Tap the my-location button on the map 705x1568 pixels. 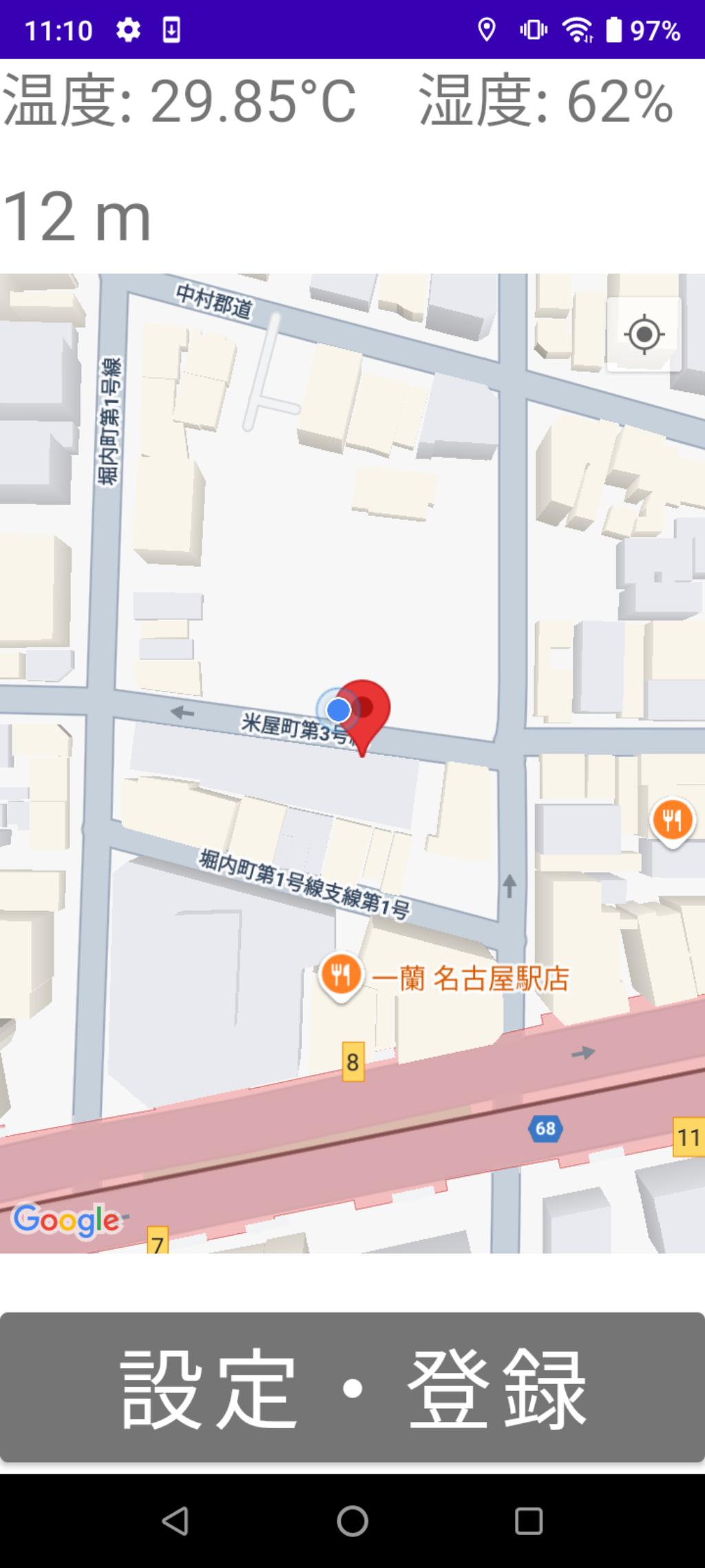[644, 335]
